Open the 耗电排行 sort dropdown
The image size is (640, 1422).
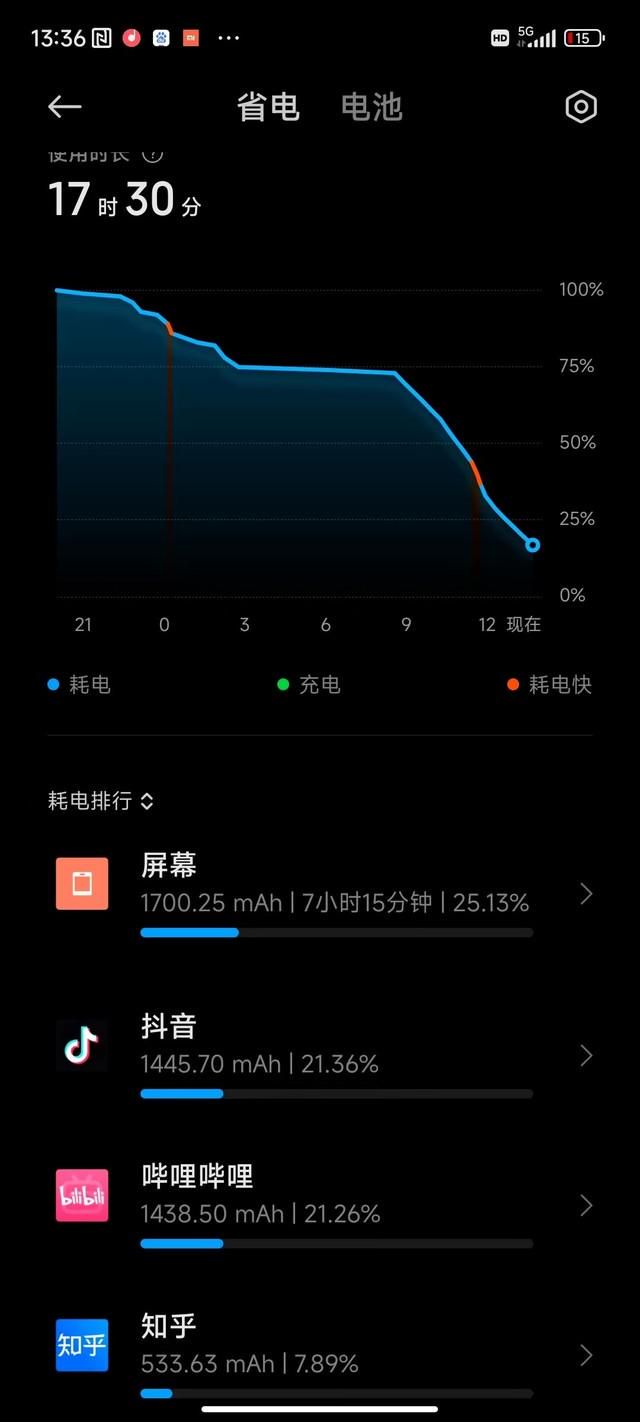(101, 801)
